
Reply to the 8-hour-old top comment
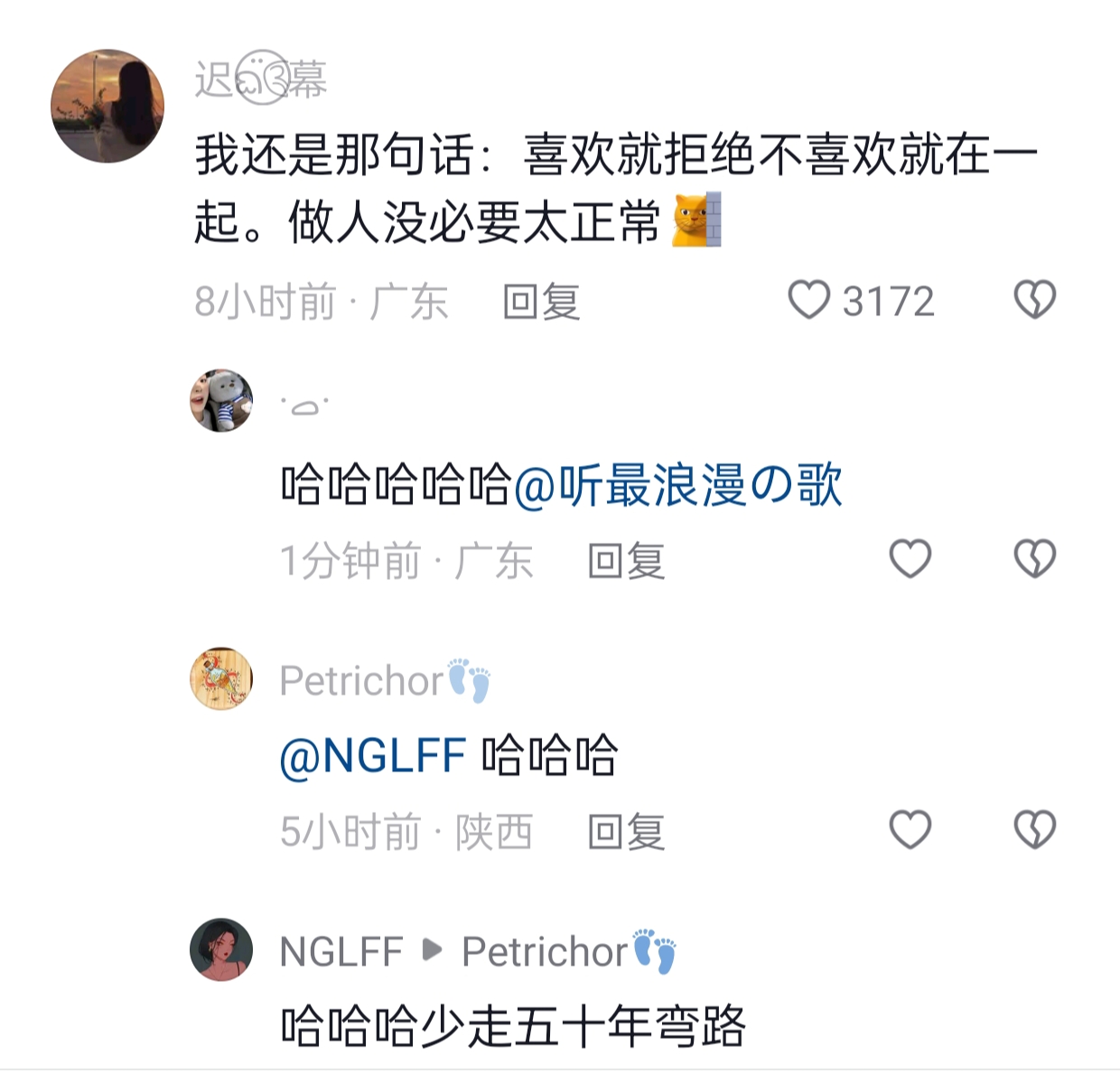(x=541, y=302)
